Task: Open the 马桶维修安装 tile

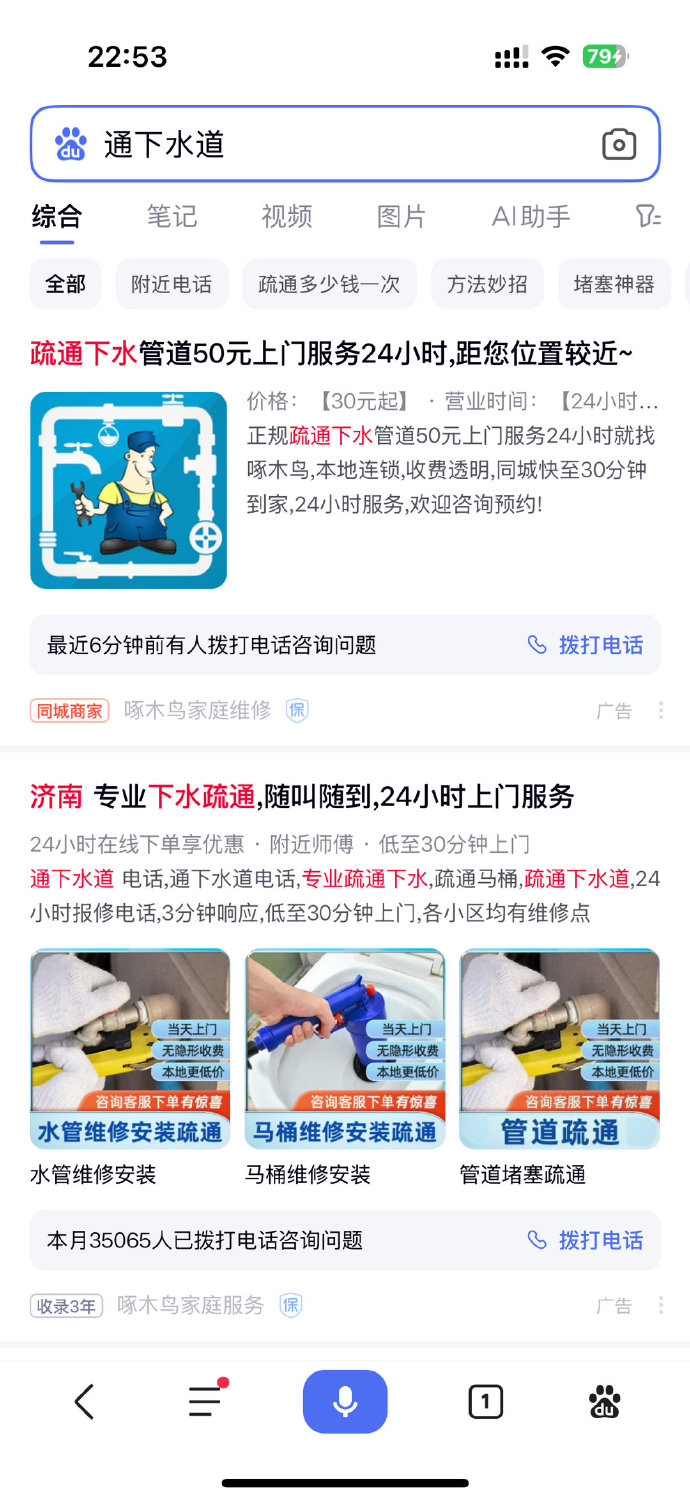Action: coord(345,1048)
